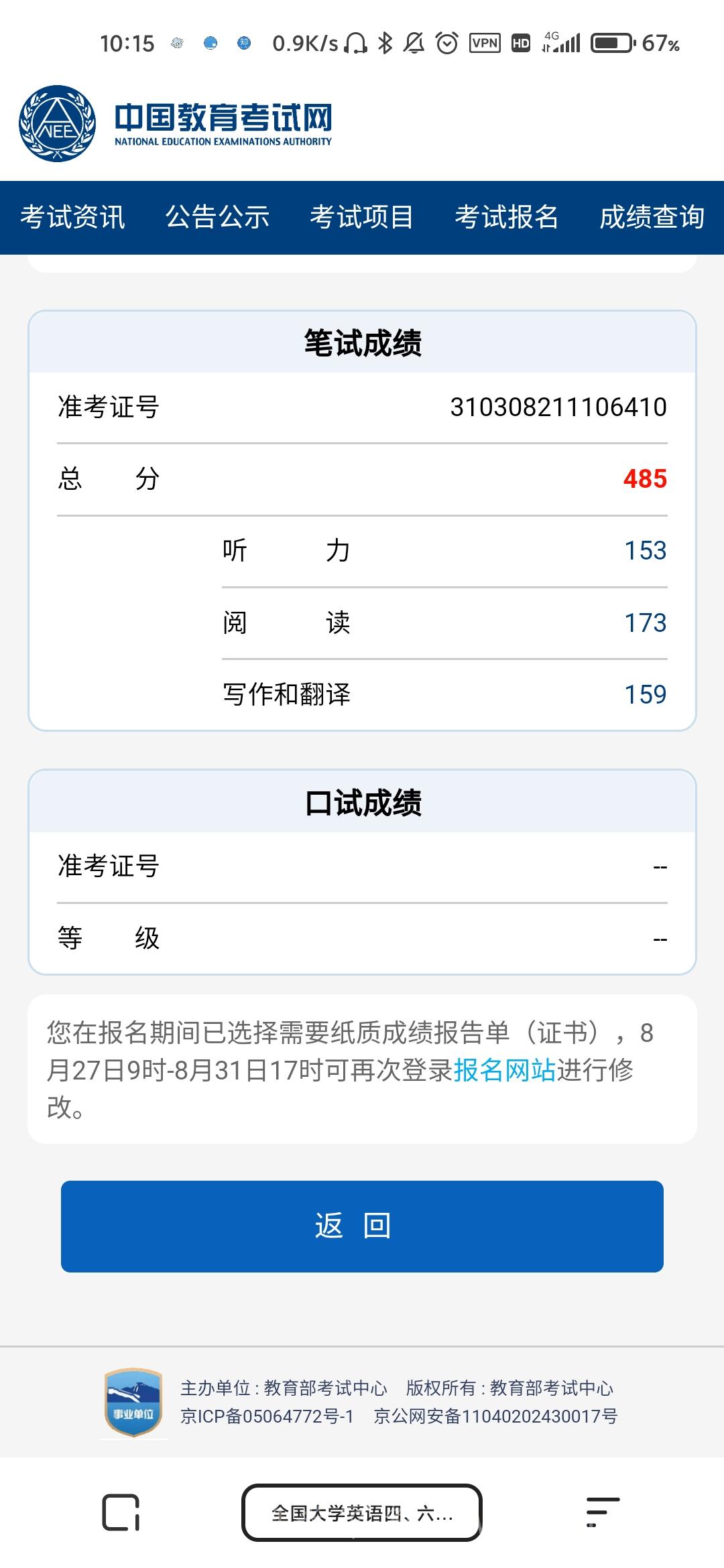Image resolution: width=724 pixels, height=1568 pixels.
Task: Open the browser tabs switcher icon
Action: pos(121,1513)
